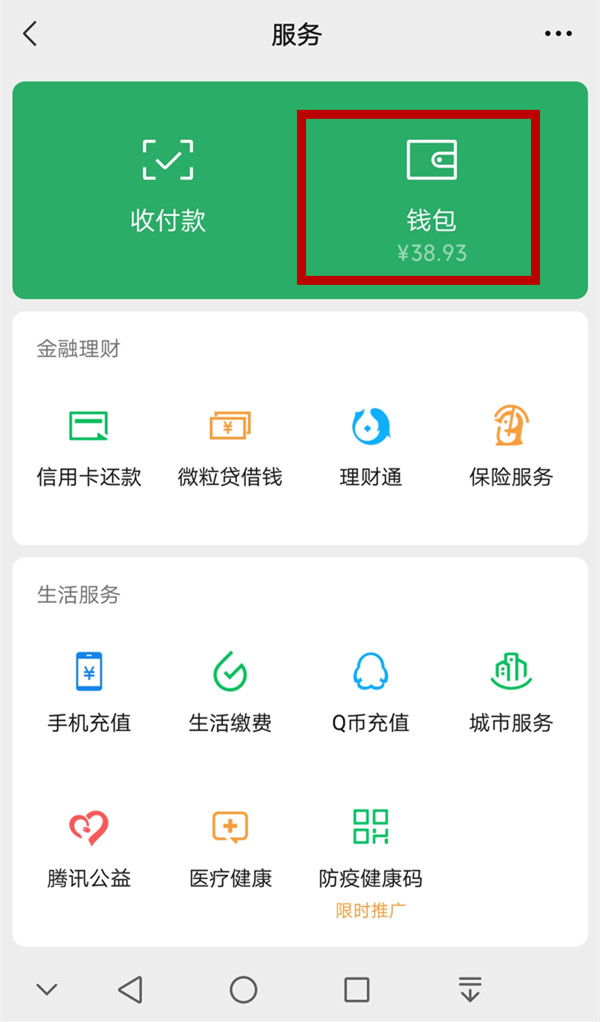Open 医疗健康 medical health

[x=230, y=846]
